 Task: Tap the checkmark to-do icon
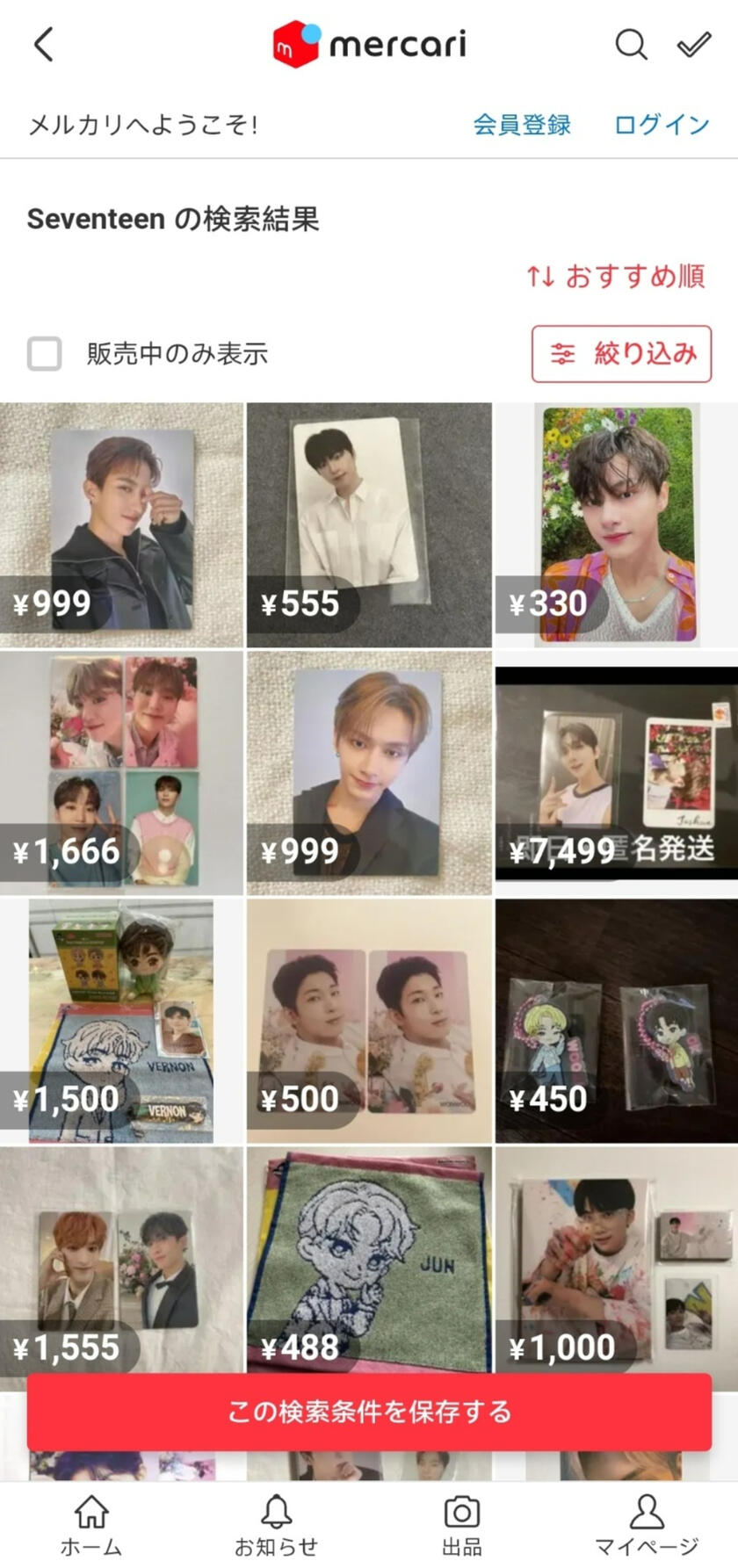pos(693,44)
